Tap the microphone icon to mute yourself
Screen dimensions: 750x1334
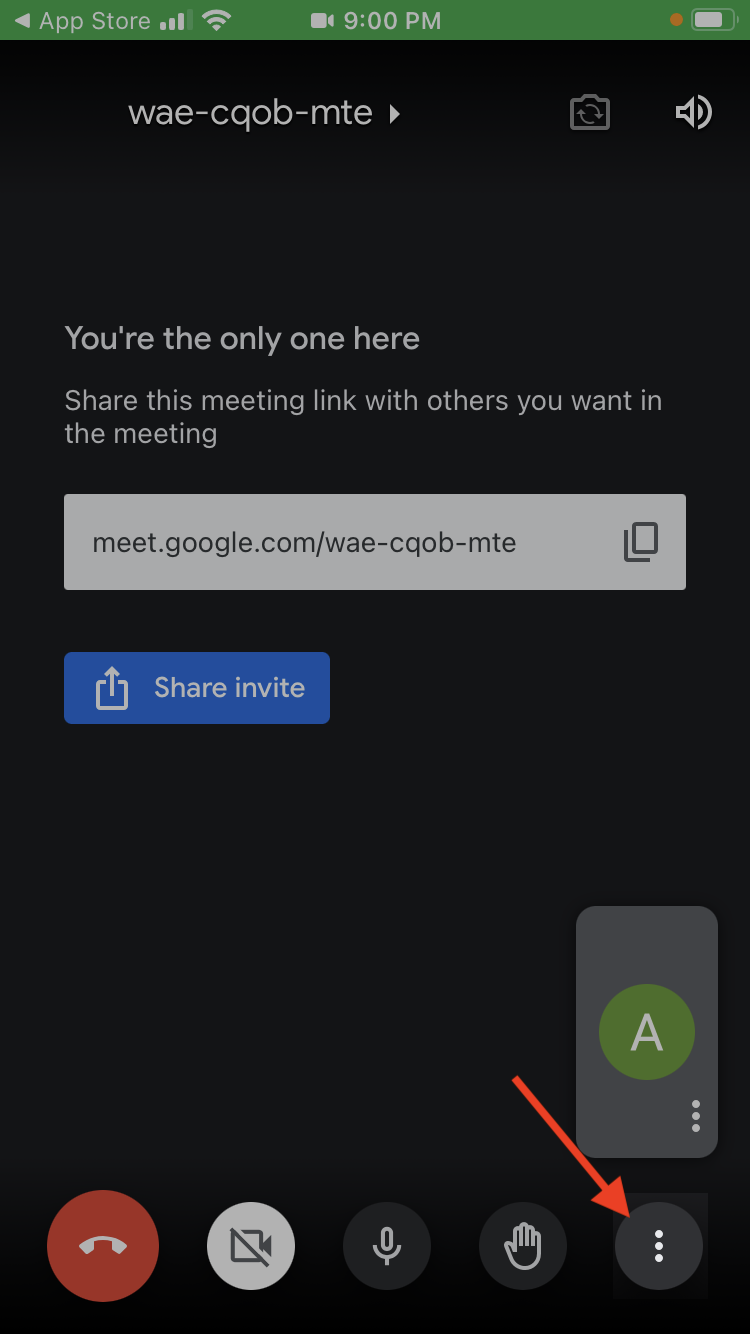pyautogui.click(x=386, y=1245)
